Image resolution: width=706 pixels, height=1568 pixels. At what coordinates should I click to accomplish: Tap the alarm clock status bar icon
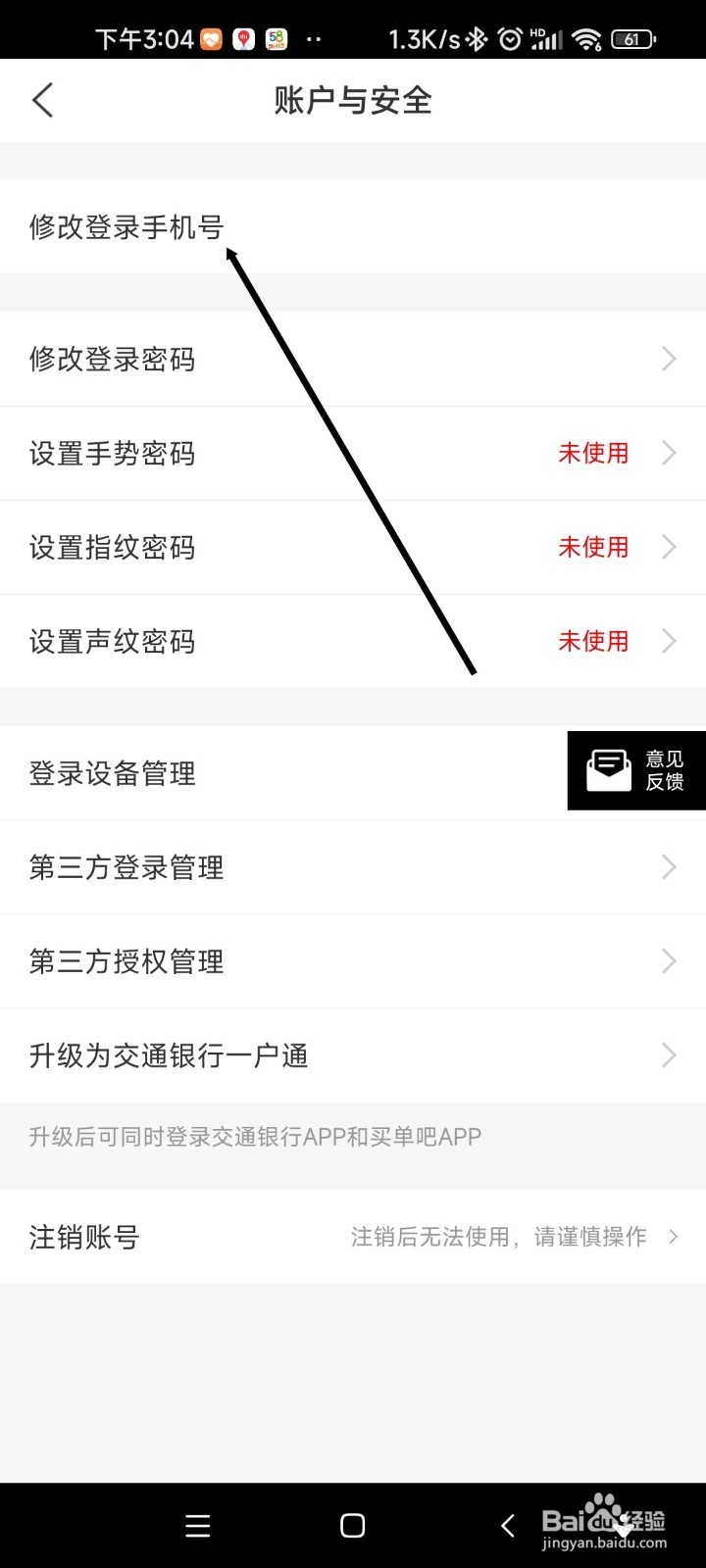tap(511, 37)
